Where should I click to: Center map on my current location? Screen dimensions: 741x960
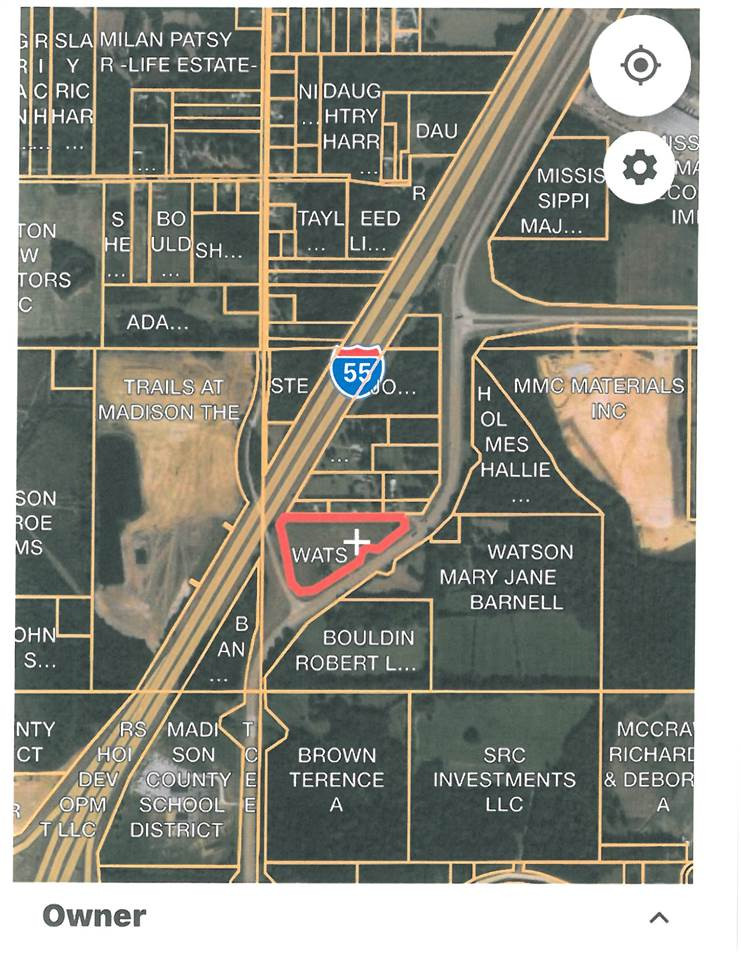point(639,66)
